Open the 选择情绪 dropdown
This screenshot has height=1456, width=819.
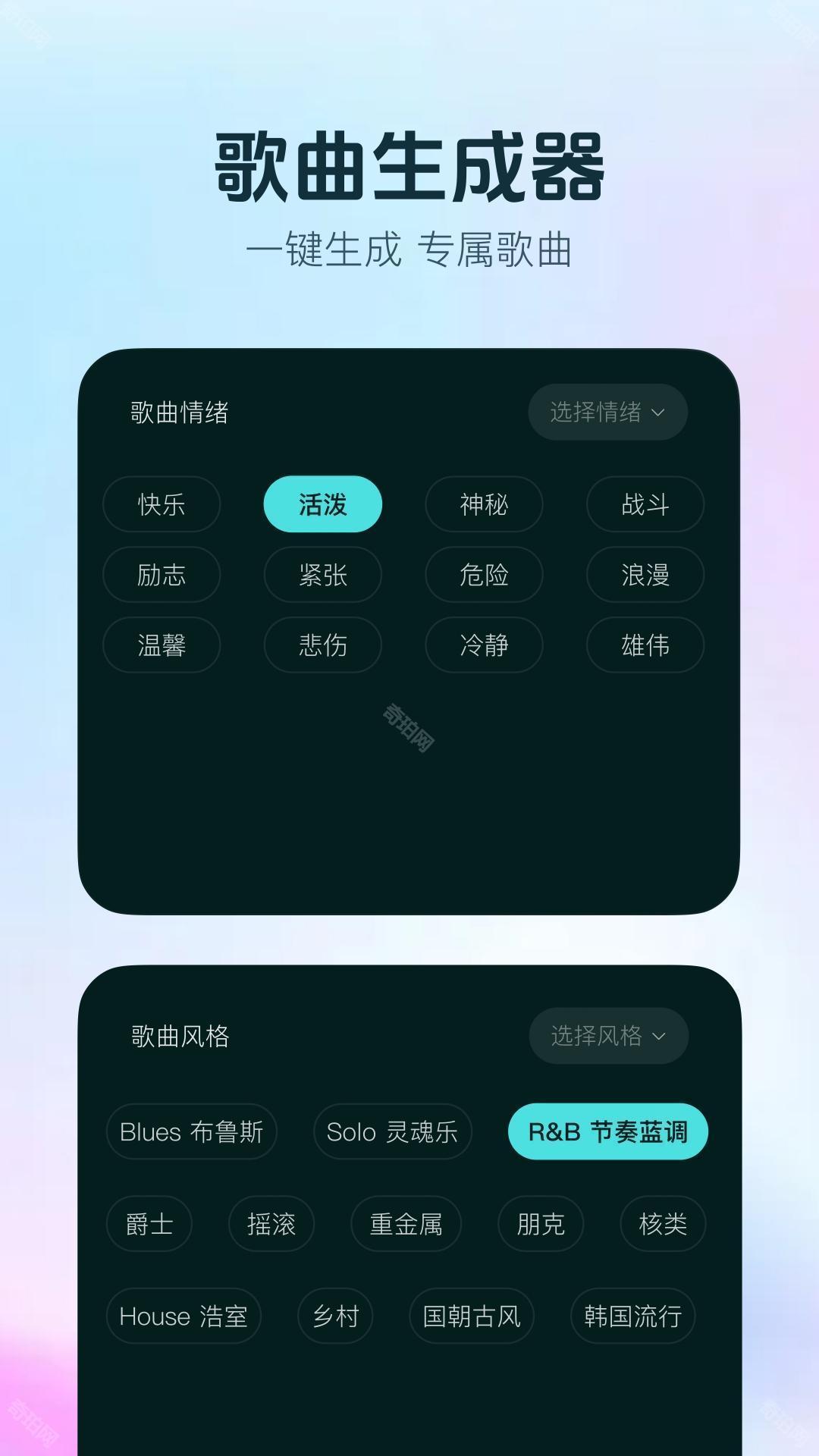(x=607, y=412)
